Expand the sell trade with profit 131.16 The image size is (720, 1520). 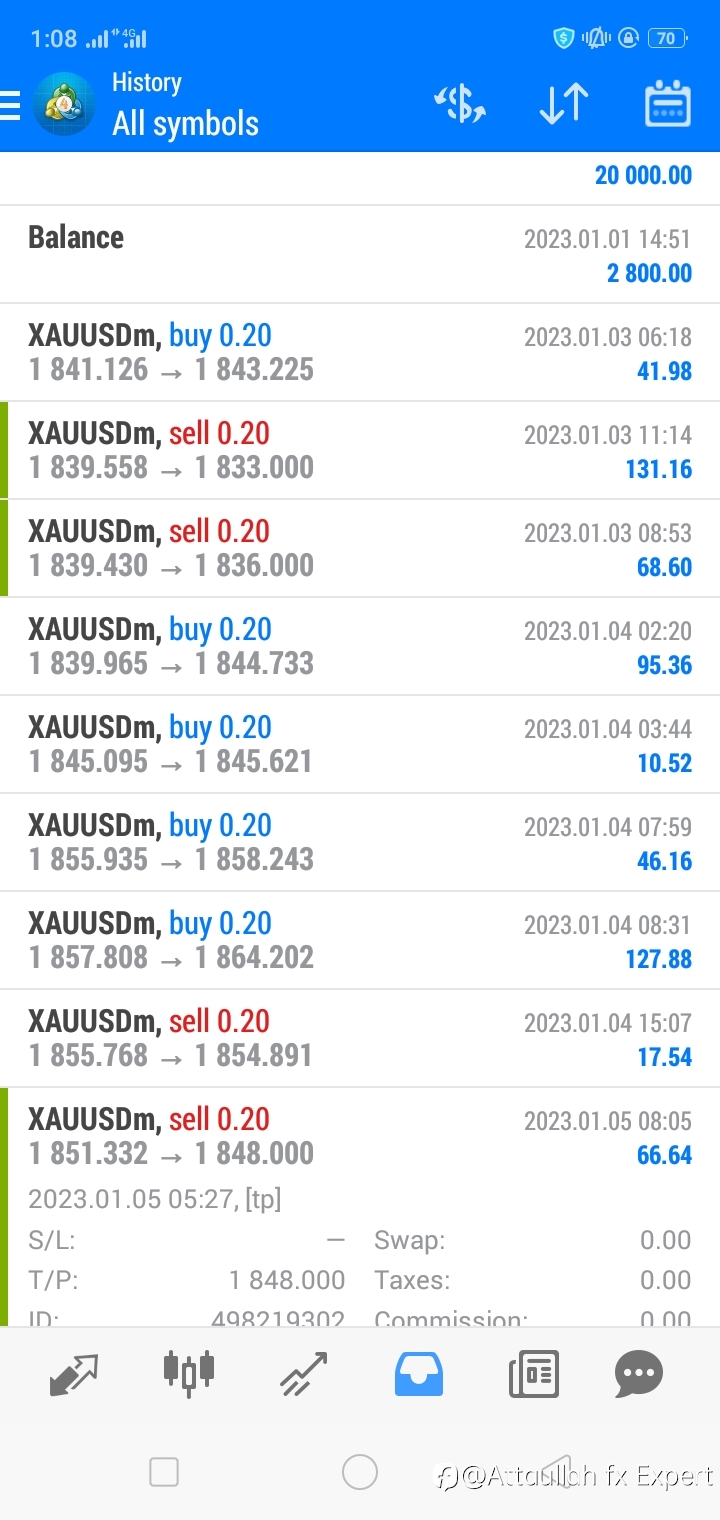click(x=360, y=451)
